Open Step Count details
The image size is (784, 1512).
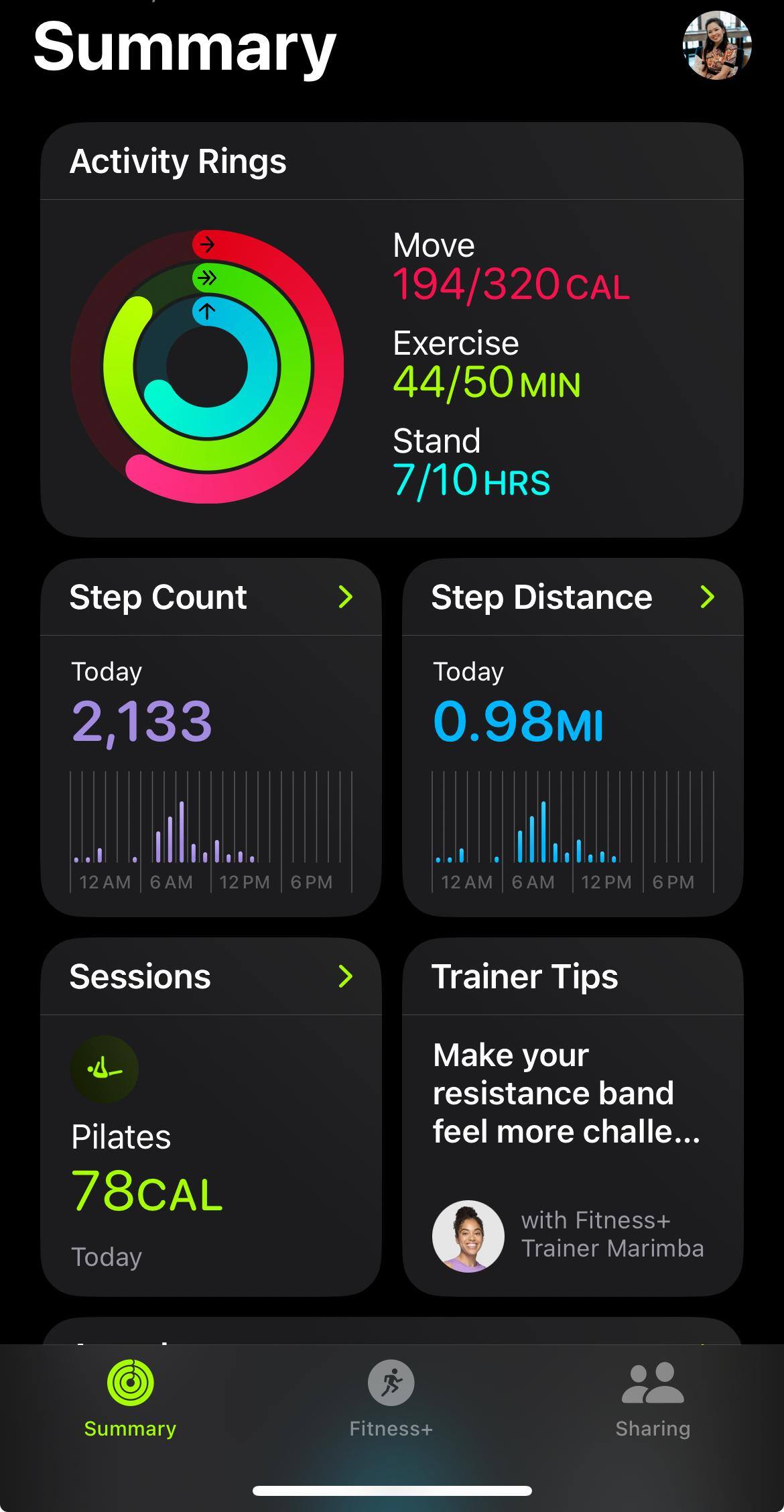[210, 736]
